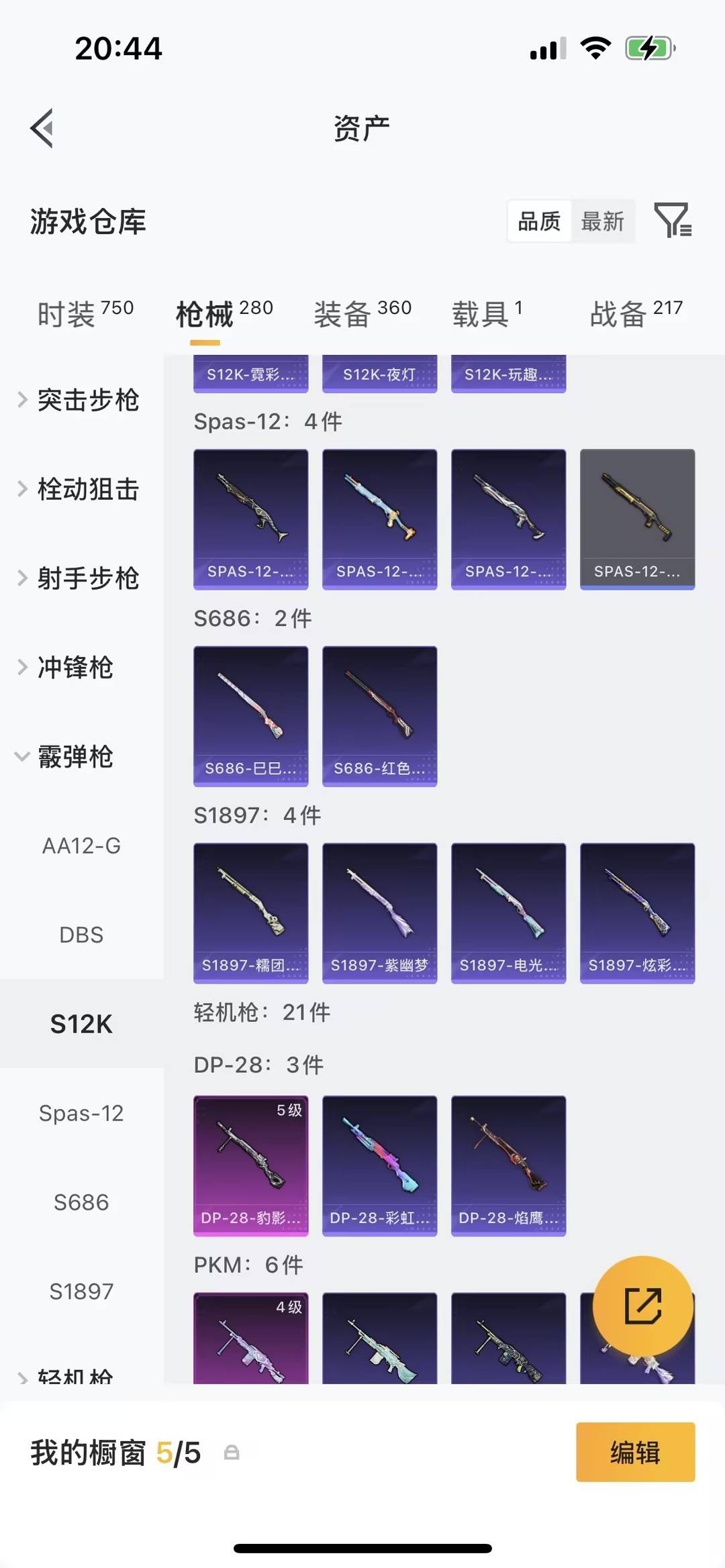Viewport: 725px width, 1568px height.
Task: Expand the 突击步枪 category
Action: [89, 401]
